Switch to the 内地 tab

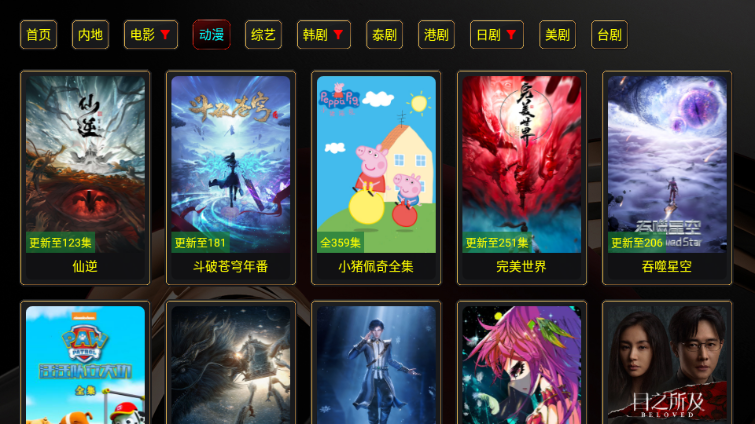pyautogui.click(x=91, y=35)
